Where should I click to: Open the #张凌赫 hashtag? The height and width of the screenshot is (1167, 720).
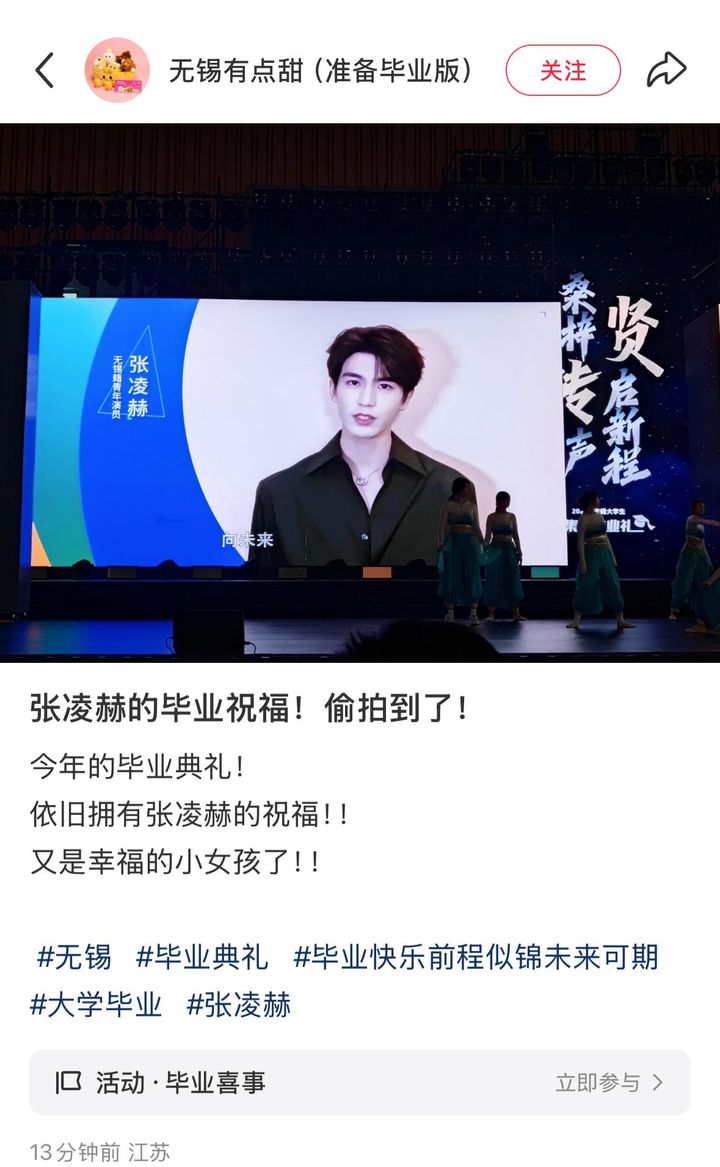[x=238, y=1004]
